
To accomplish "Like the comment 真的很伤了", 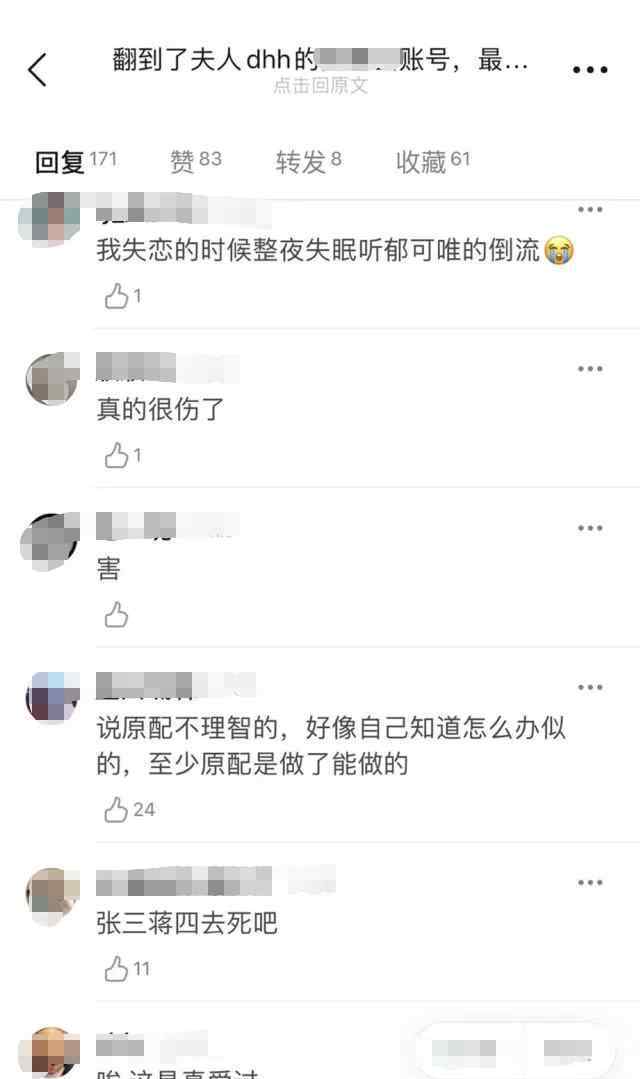I will point(117,455).
